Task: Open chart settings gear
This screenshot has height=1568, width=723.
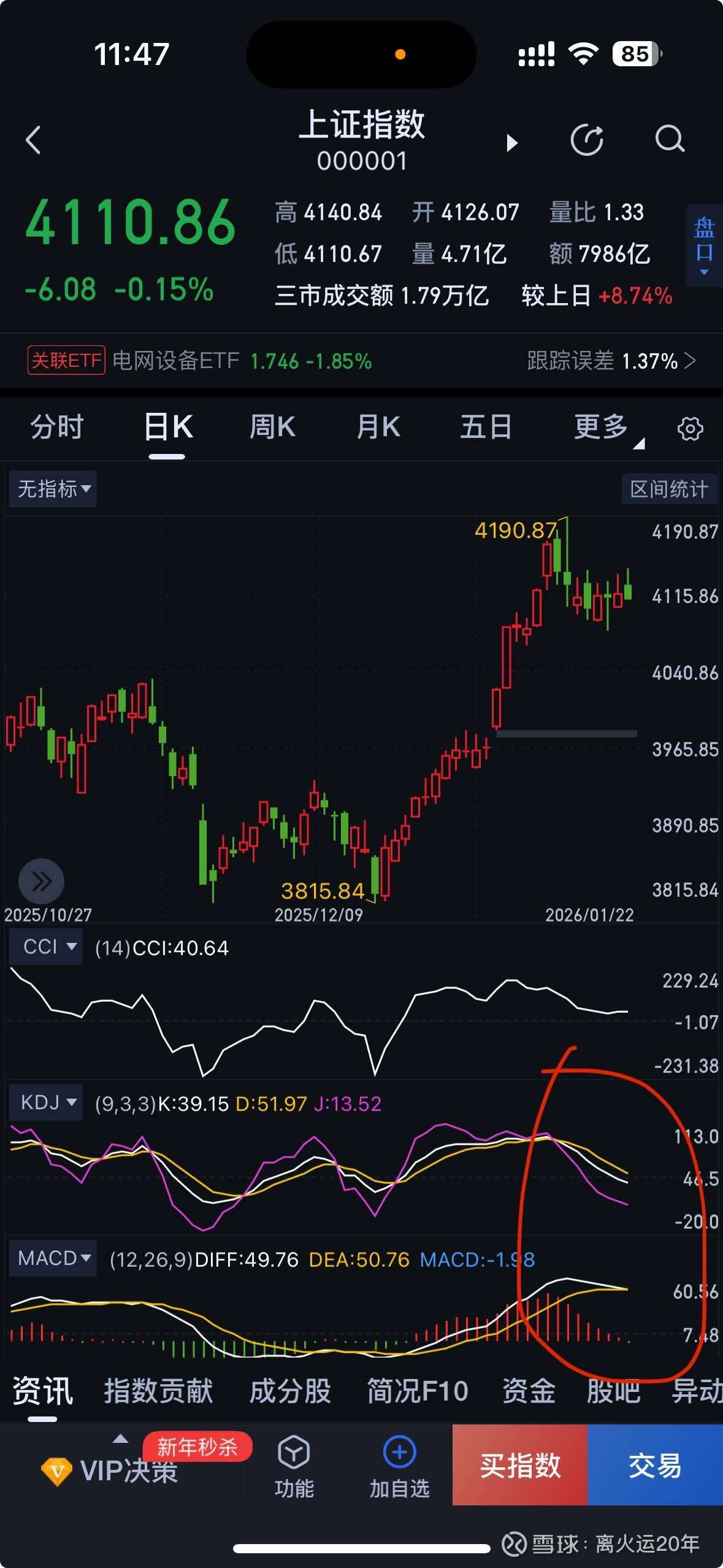Action: click(690, 428)
